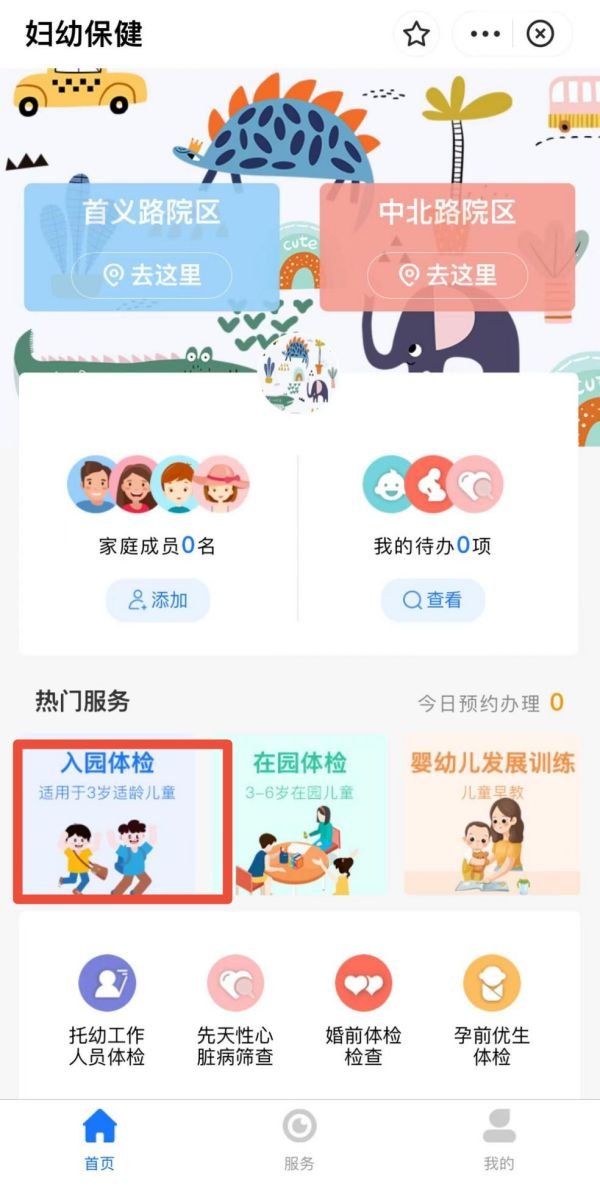The height and width of the screenshot is (1189, 600).
Task: Add a family member with 添加
Action: click(x=158, y=600)
